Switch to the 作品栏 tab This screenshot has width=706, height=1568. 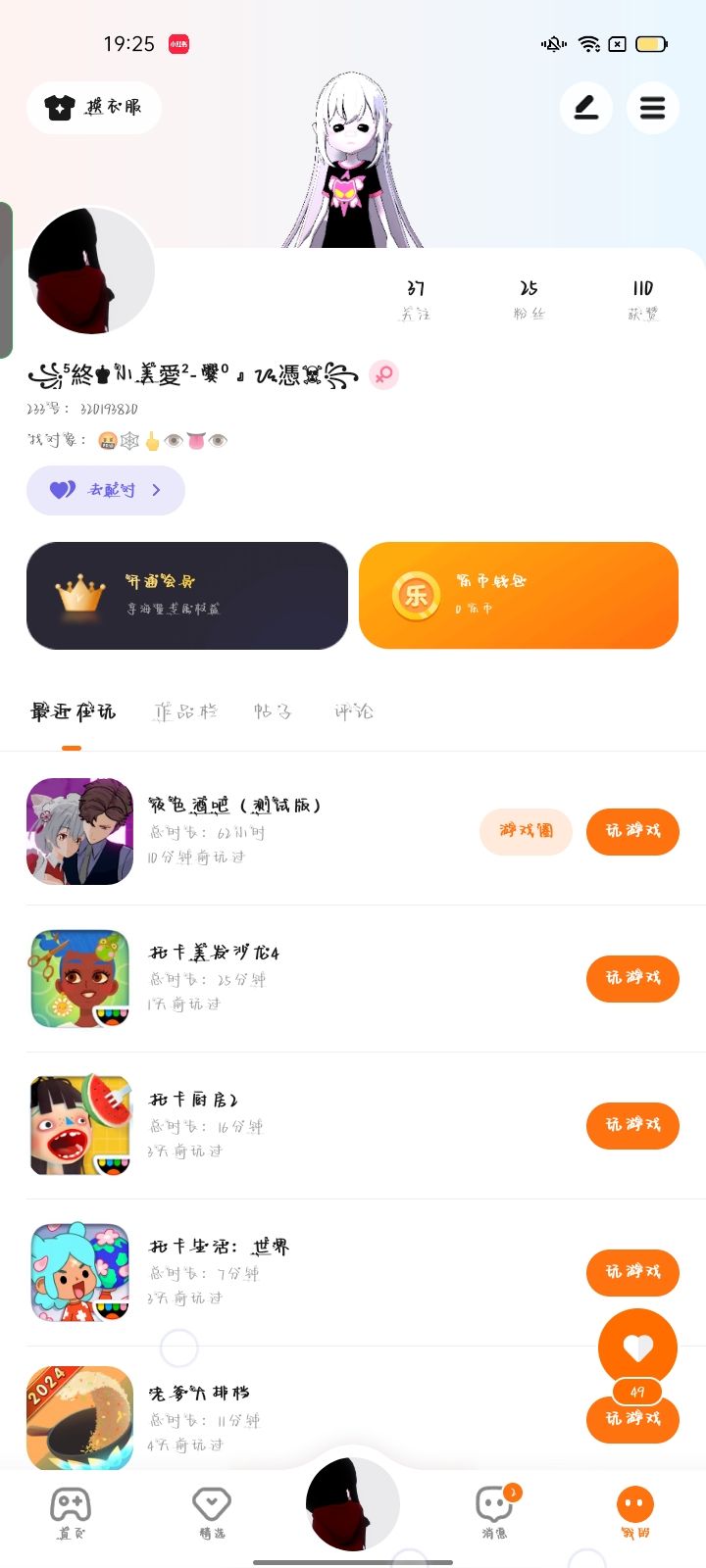tap(185, 711)
